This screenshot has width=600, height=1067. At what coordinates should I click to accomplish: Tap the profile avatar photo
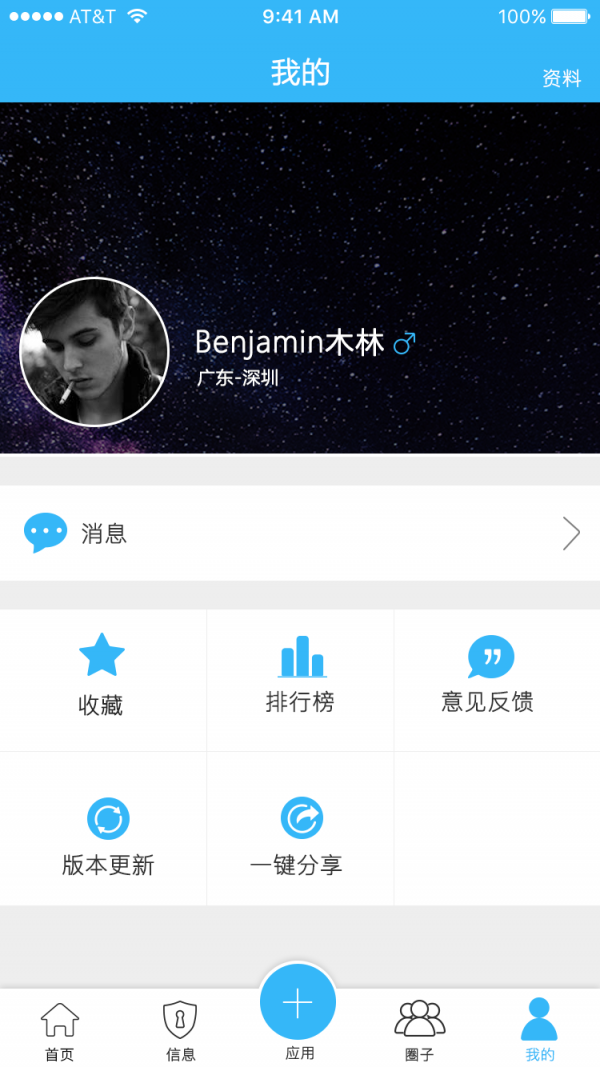(x=95, y=352)
